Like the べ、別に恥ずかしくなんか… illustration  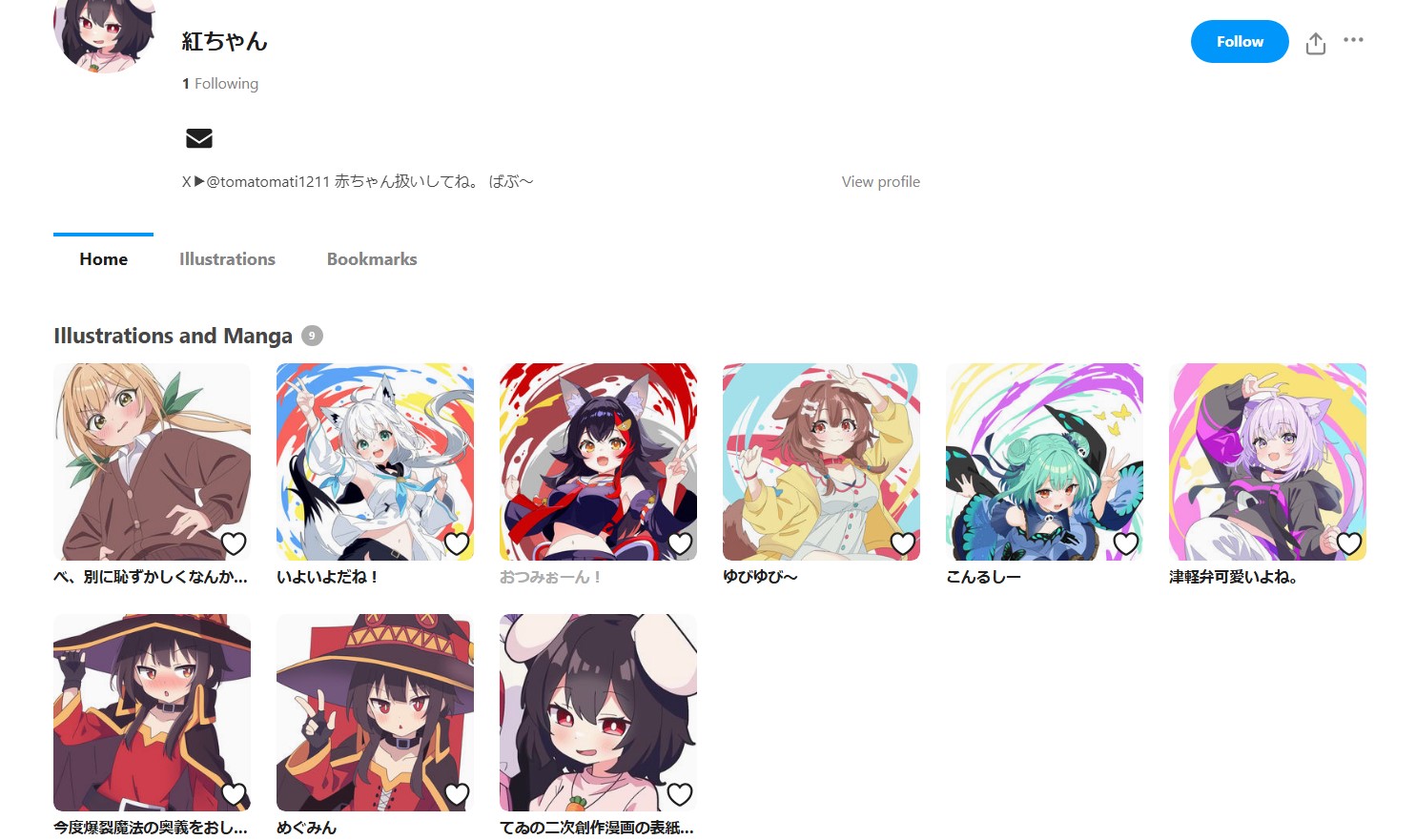point(234,543)
